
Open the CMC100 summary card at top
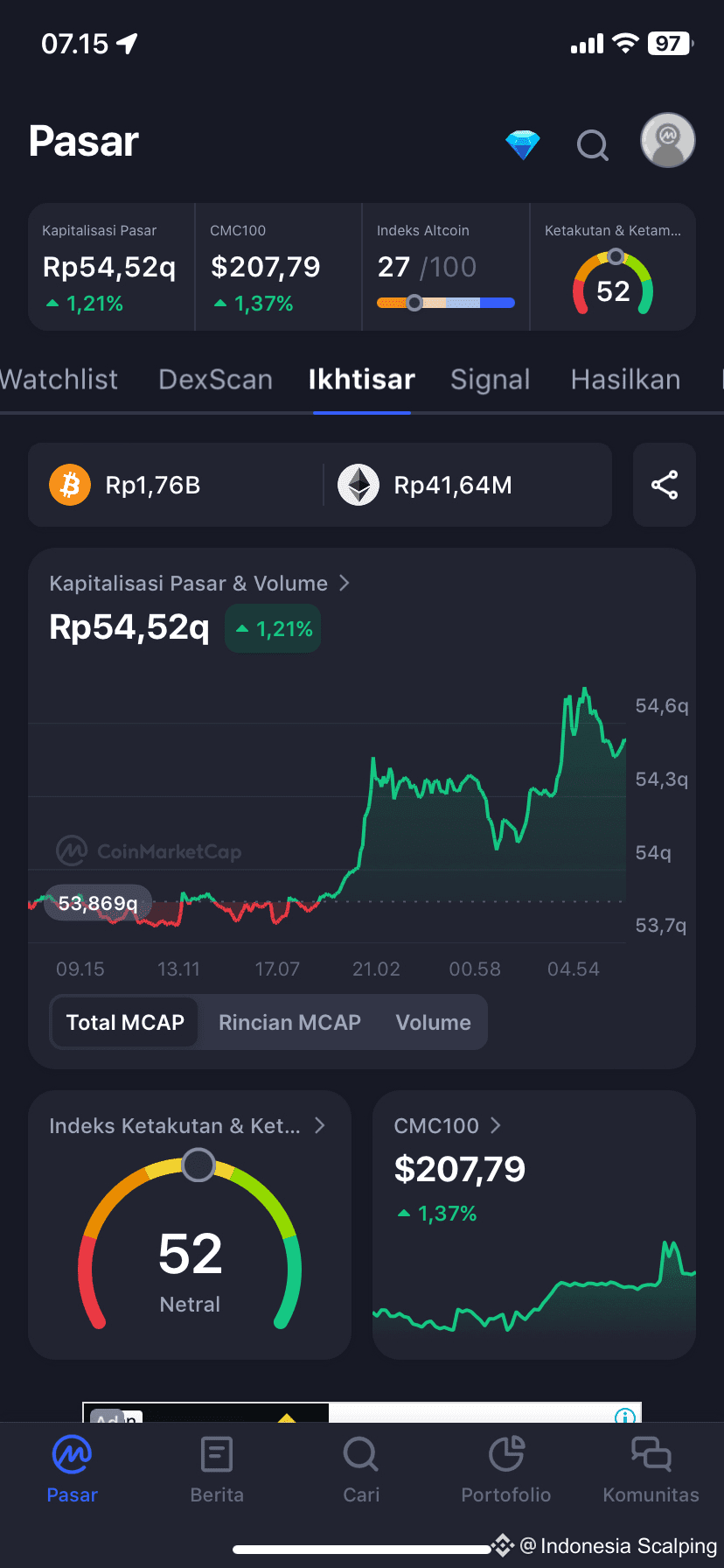coord(278,267)
